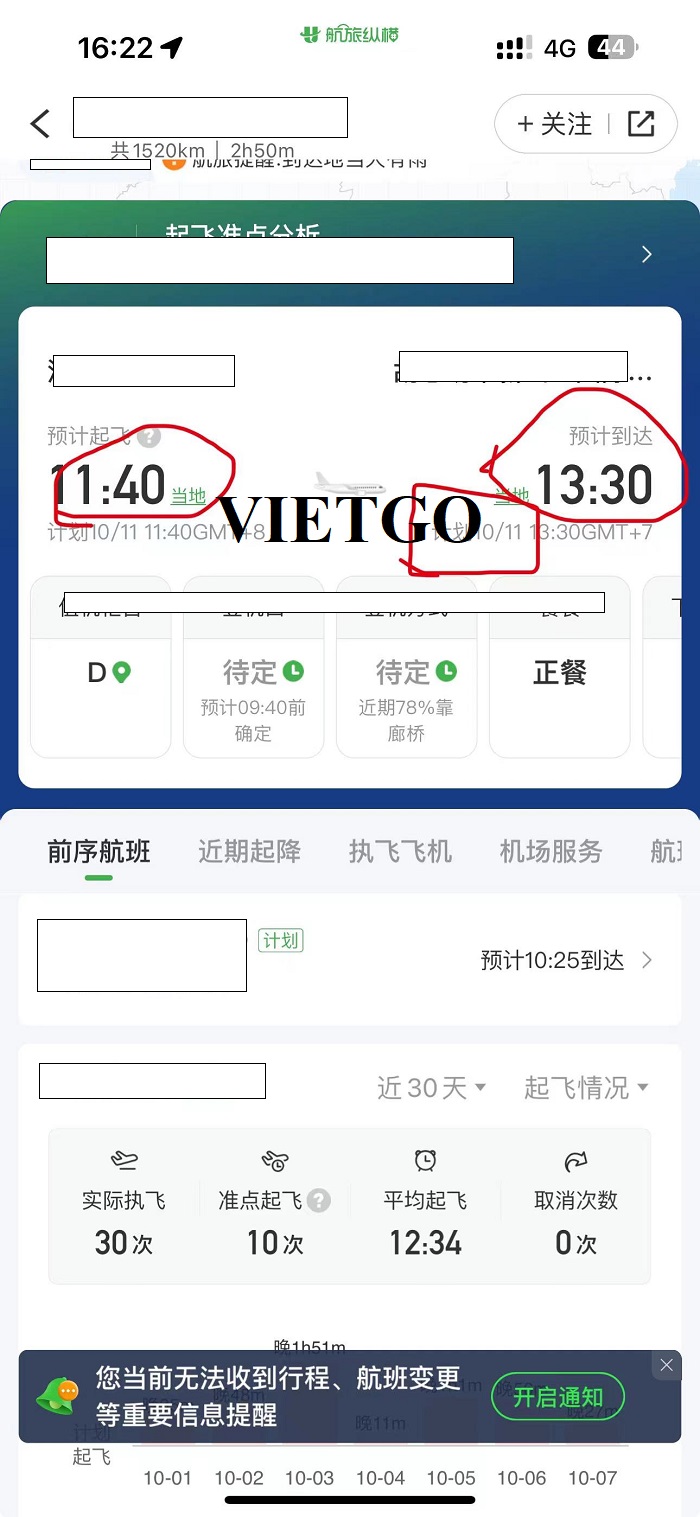Open the 执飞飞机 tab
The height and width of the screenshot is (1517, 700).
pos(400,852)
